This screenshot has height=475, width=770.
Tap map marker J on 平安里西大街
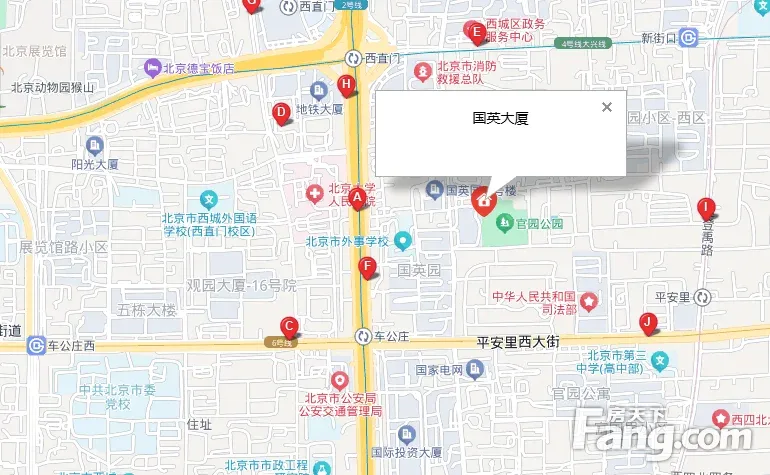point(648,322)
